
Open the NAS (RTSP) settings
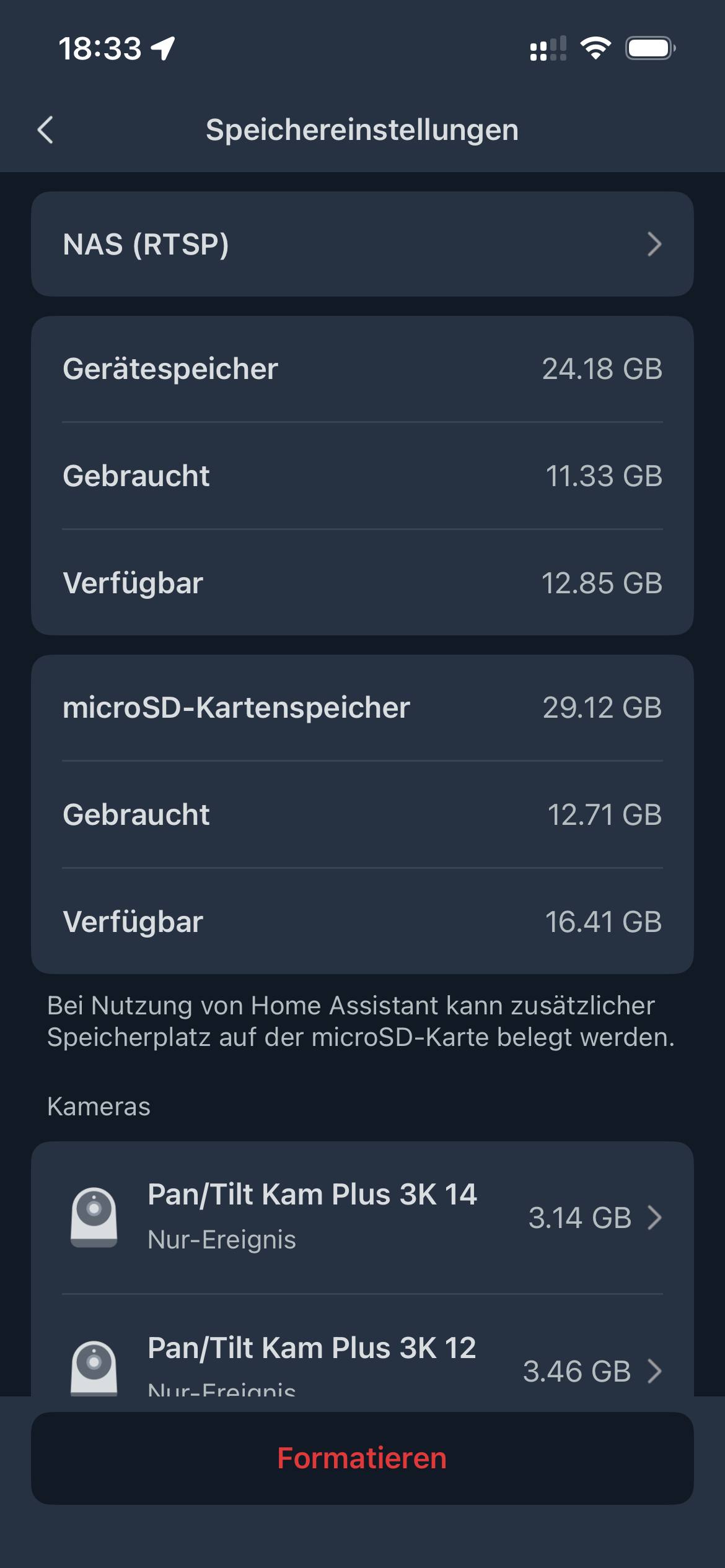tap(362, 244)
